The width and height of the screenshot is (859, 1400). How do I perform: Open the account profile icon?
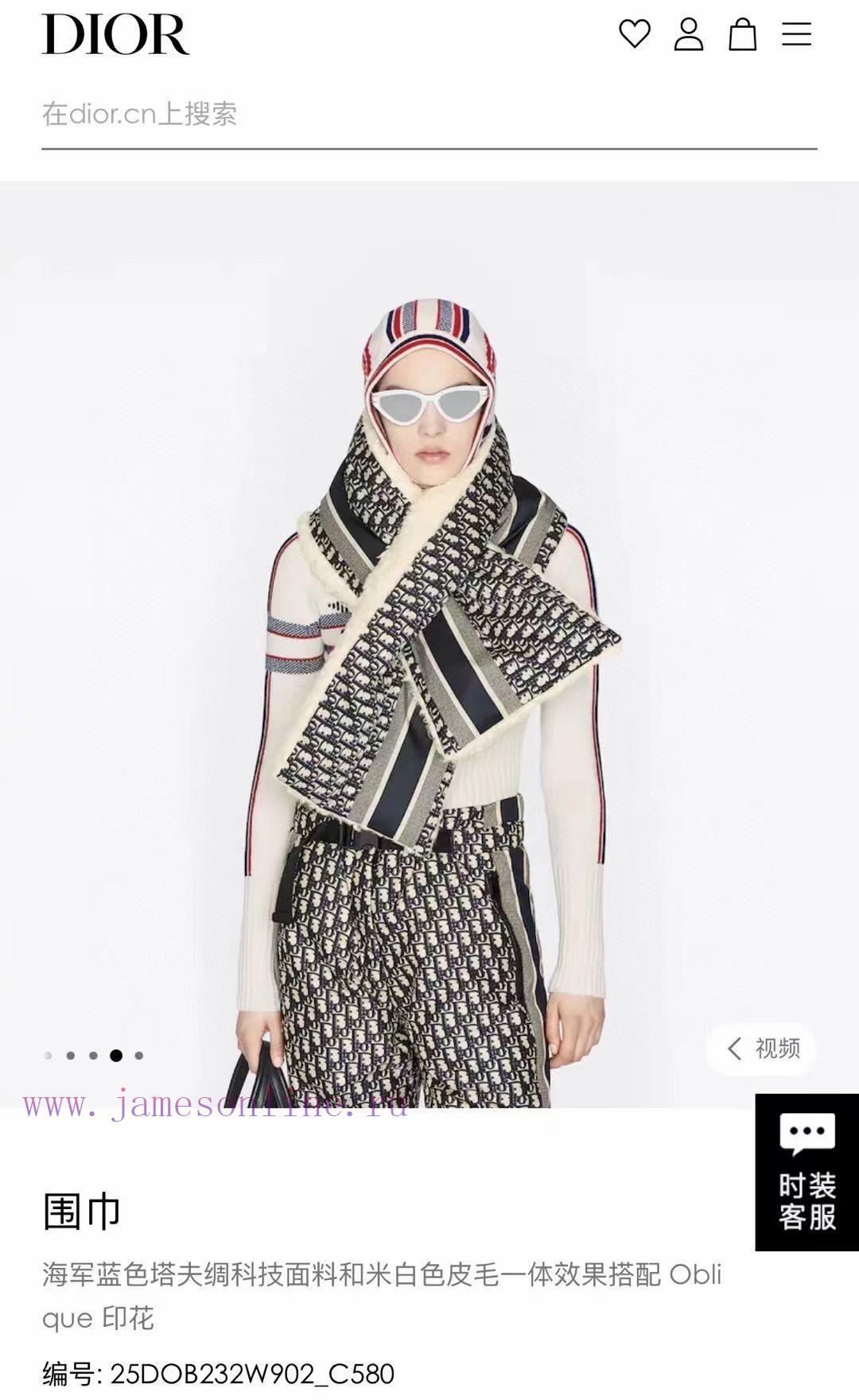(x=689, y=34)
